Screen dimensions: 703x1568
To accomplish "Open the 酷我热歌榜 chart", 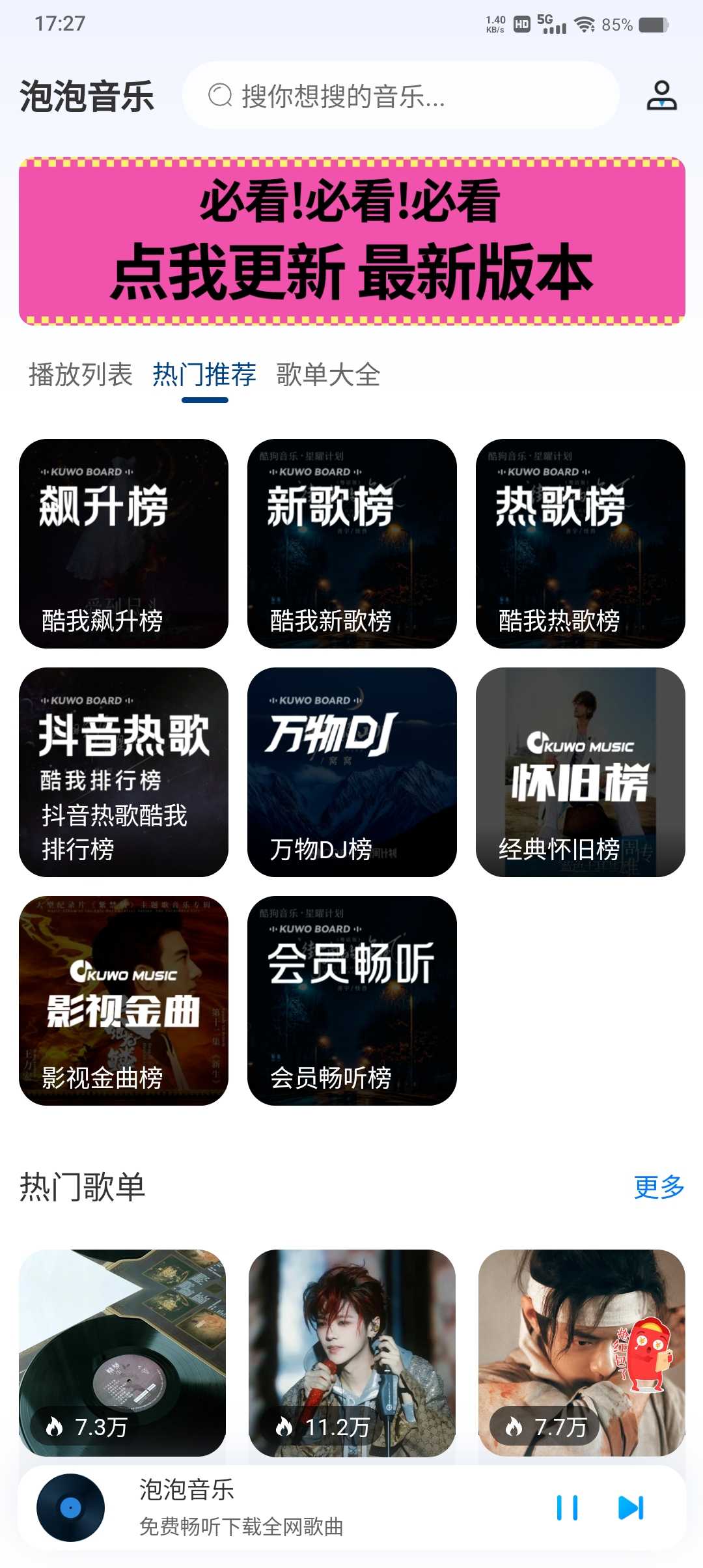I will click(x=581, y=544).
